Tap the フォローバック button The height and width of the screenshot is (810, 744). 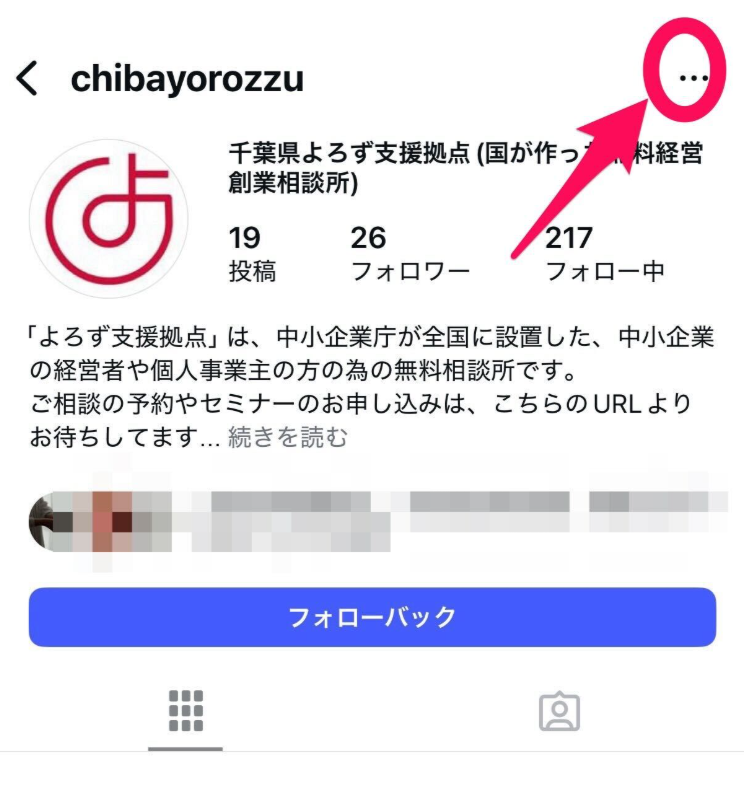[x=372, y=617]
